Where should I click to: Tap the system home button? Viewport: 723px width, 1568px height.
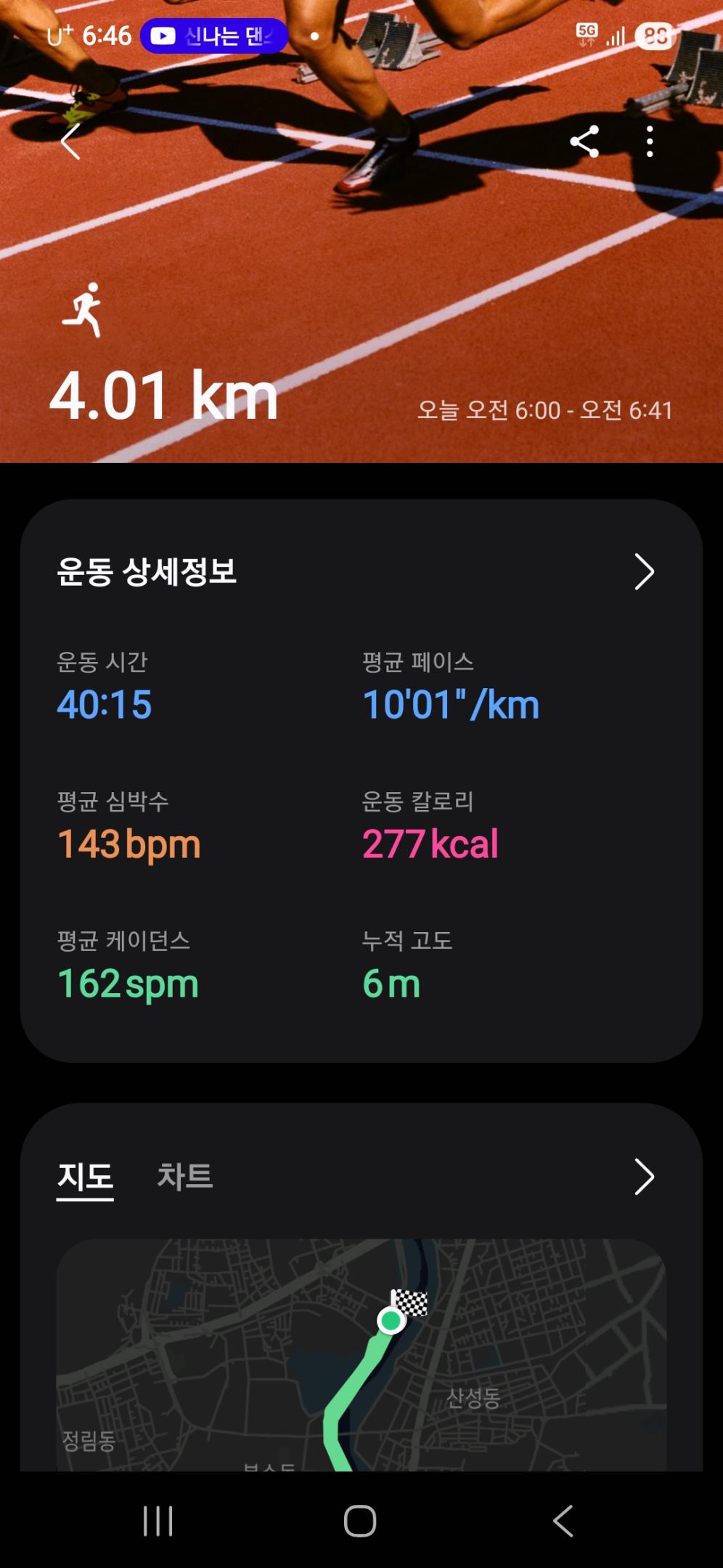[360, 1521]
